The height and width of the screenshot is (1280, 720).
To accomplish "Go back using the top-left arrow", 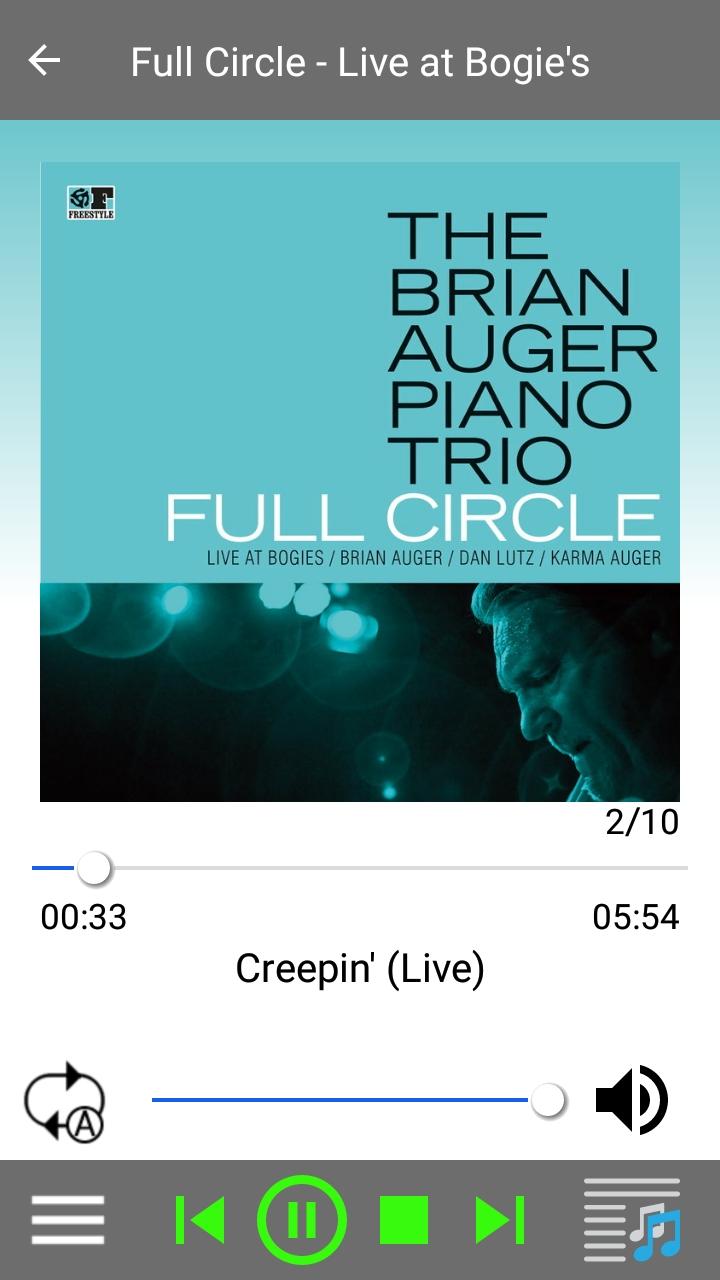I will pos(44,61).
